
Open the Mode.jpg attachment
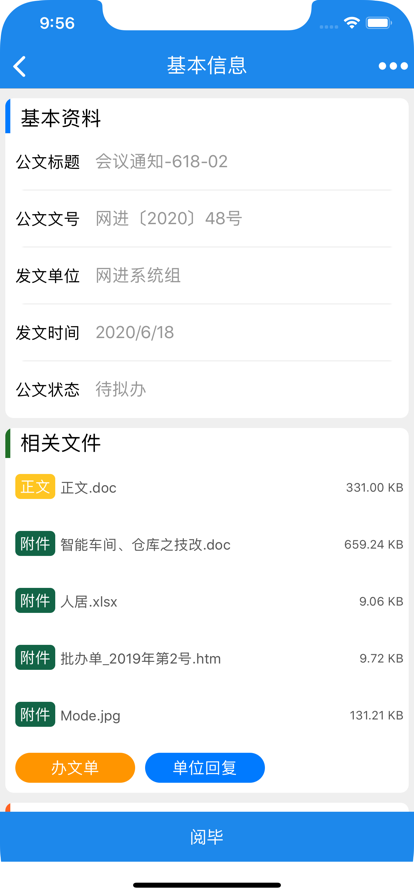(207, 715)
